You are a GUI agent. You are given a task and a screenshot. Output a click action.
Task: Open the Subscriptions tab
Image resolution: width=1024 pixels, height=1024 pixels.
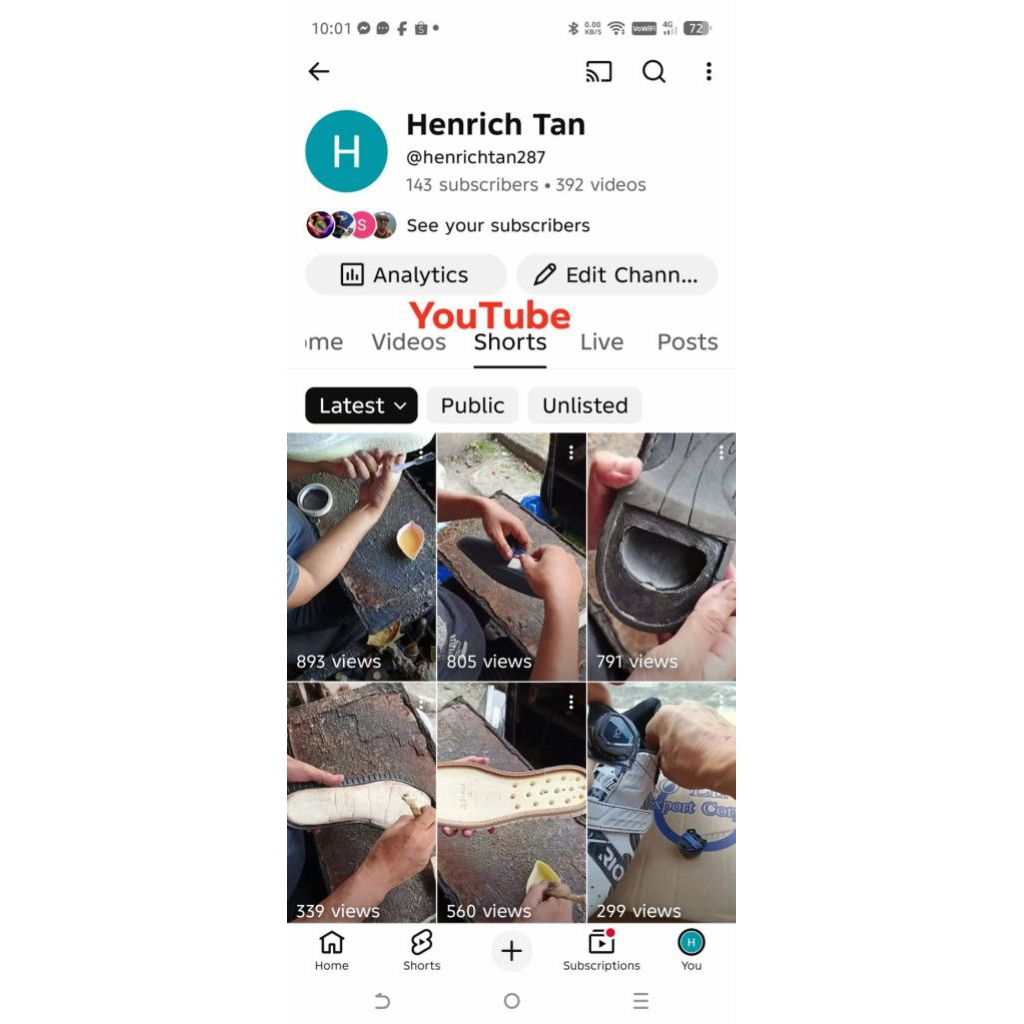[601, 951]
